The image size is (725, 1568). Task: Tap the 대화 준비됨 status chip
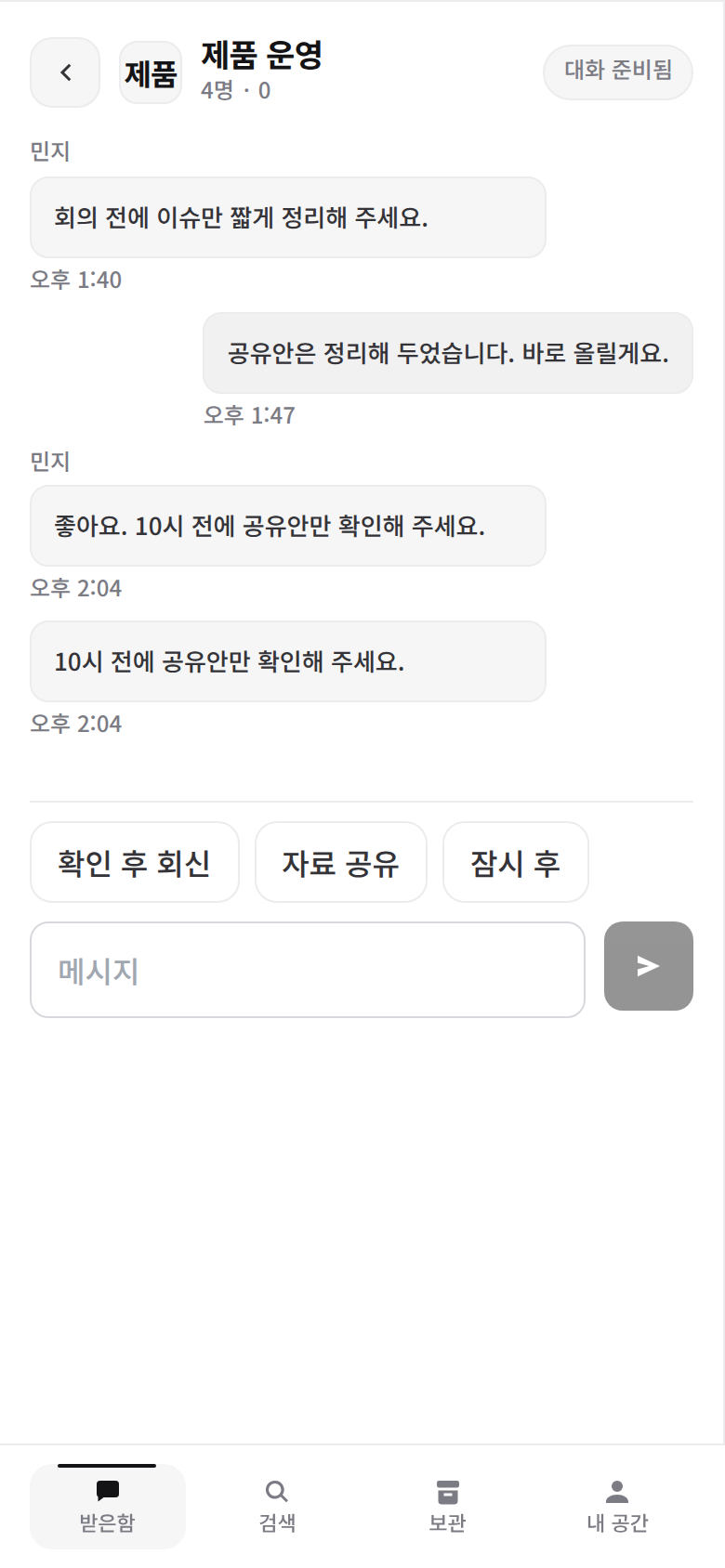[x=617, y=72]
